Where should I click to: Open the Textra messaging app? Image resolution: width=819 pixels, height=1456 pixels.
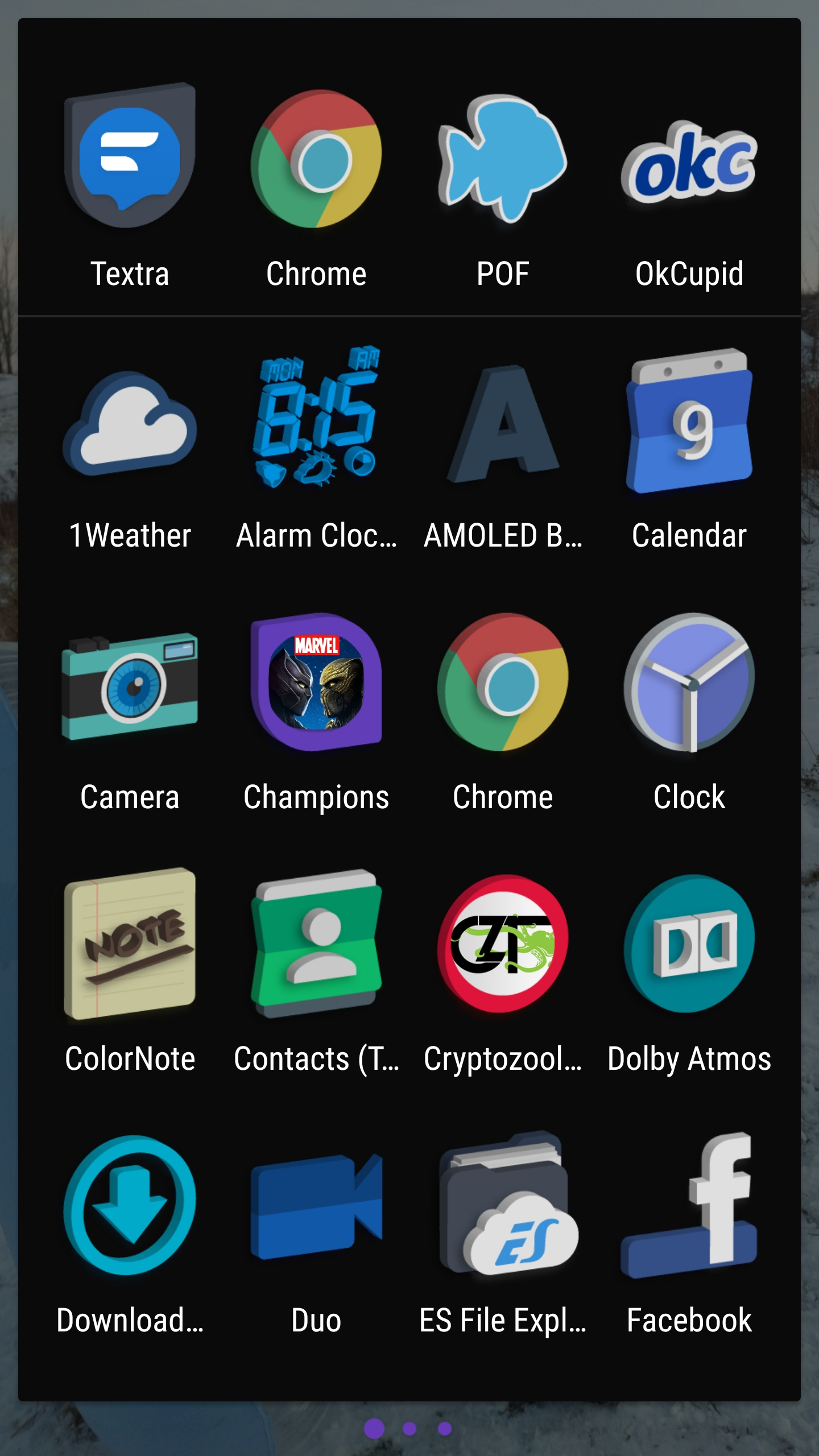(130, 158)
